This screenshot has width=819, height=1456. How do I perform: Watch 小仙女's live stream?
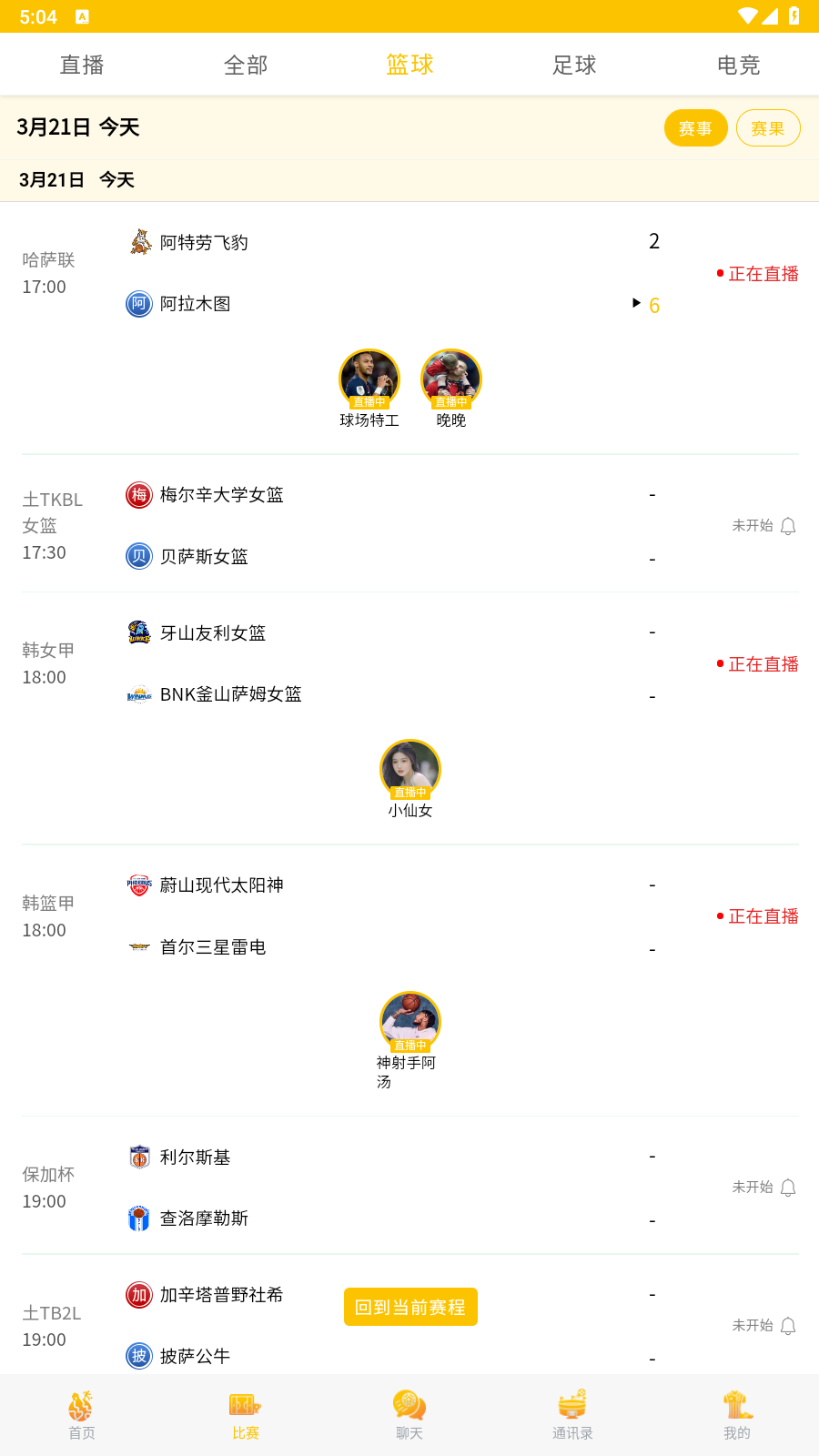click(410, 771)
